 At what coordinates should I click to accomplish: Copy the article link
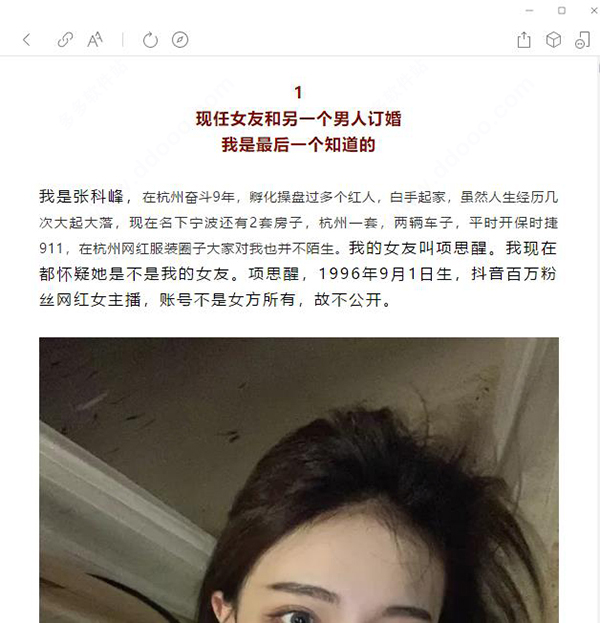65,40
